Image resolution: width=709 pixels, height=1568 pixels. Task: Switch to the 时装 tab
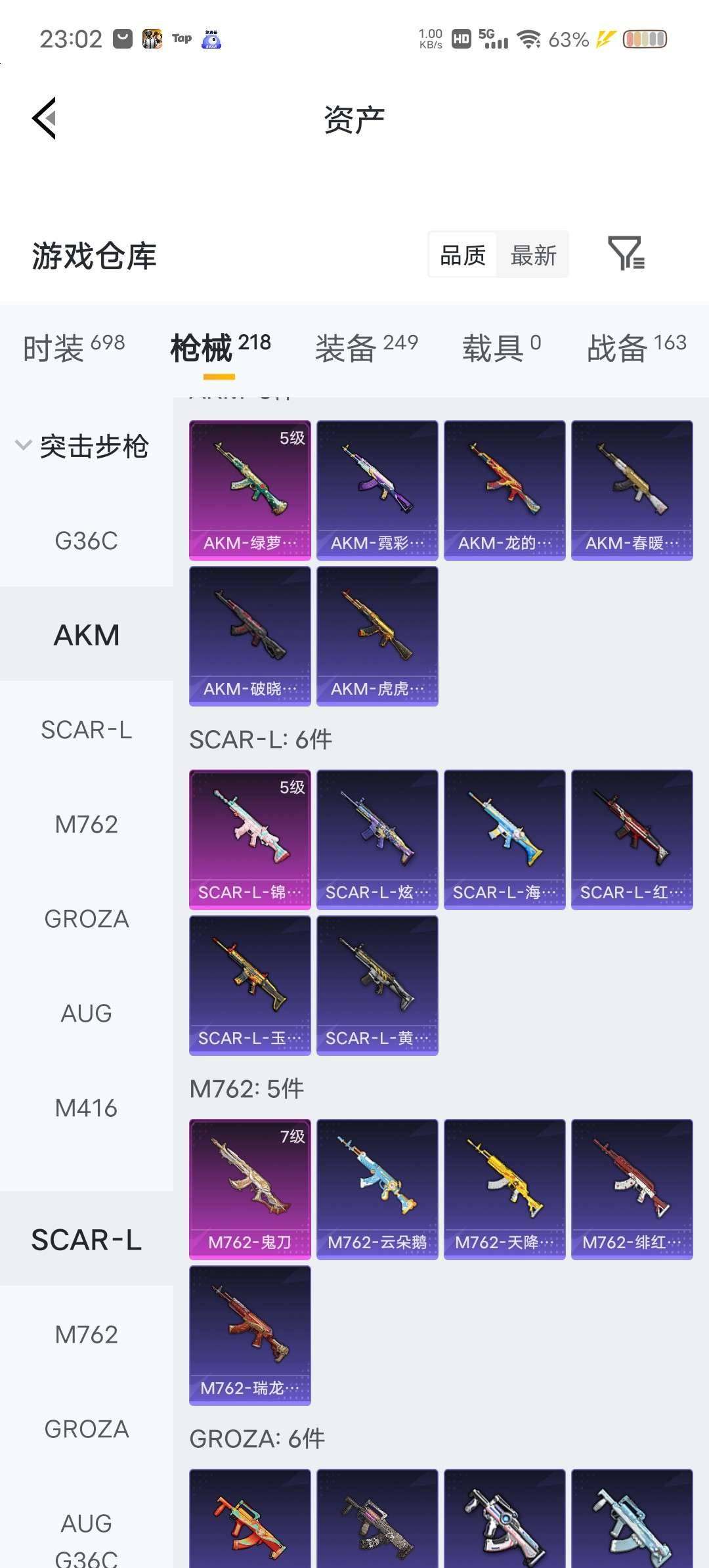pos(74,347)
